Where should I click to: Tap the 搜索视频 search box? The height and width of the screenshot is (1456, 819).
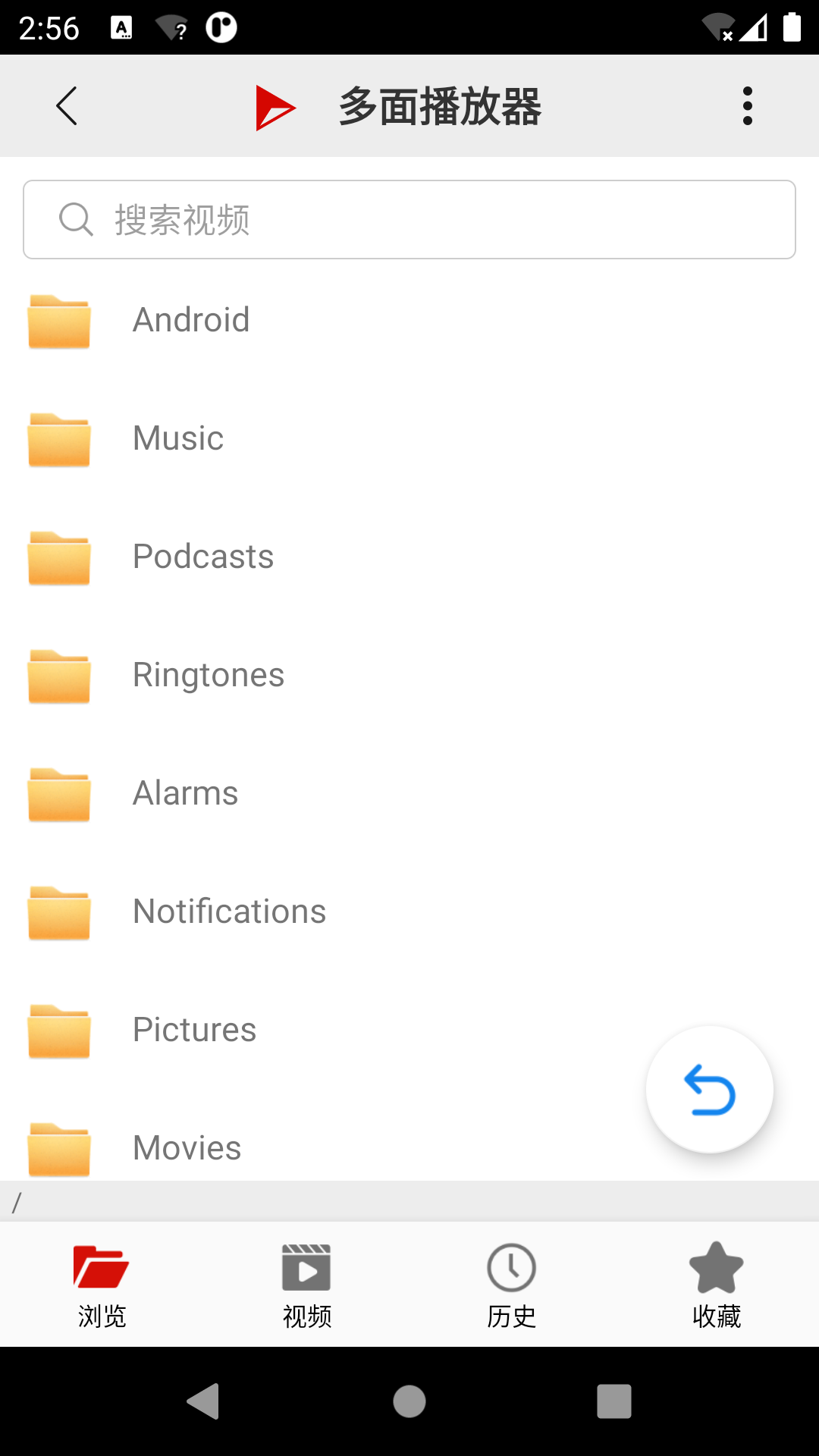point(409,220)
